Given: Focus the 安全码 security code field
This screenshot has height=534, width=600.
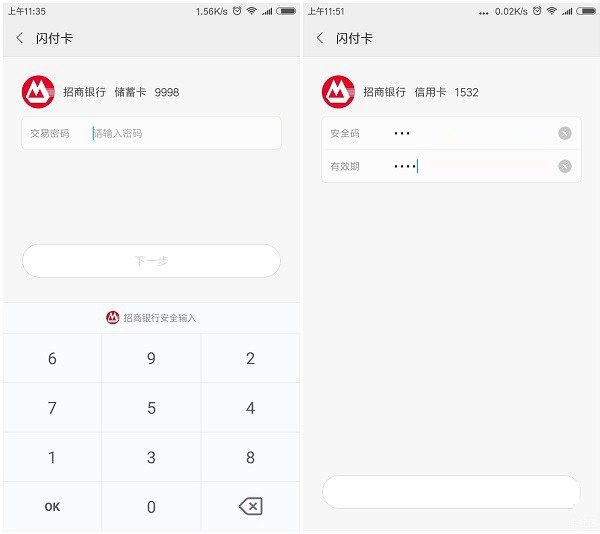Looking at the screenshot, I should click(460, 133).
